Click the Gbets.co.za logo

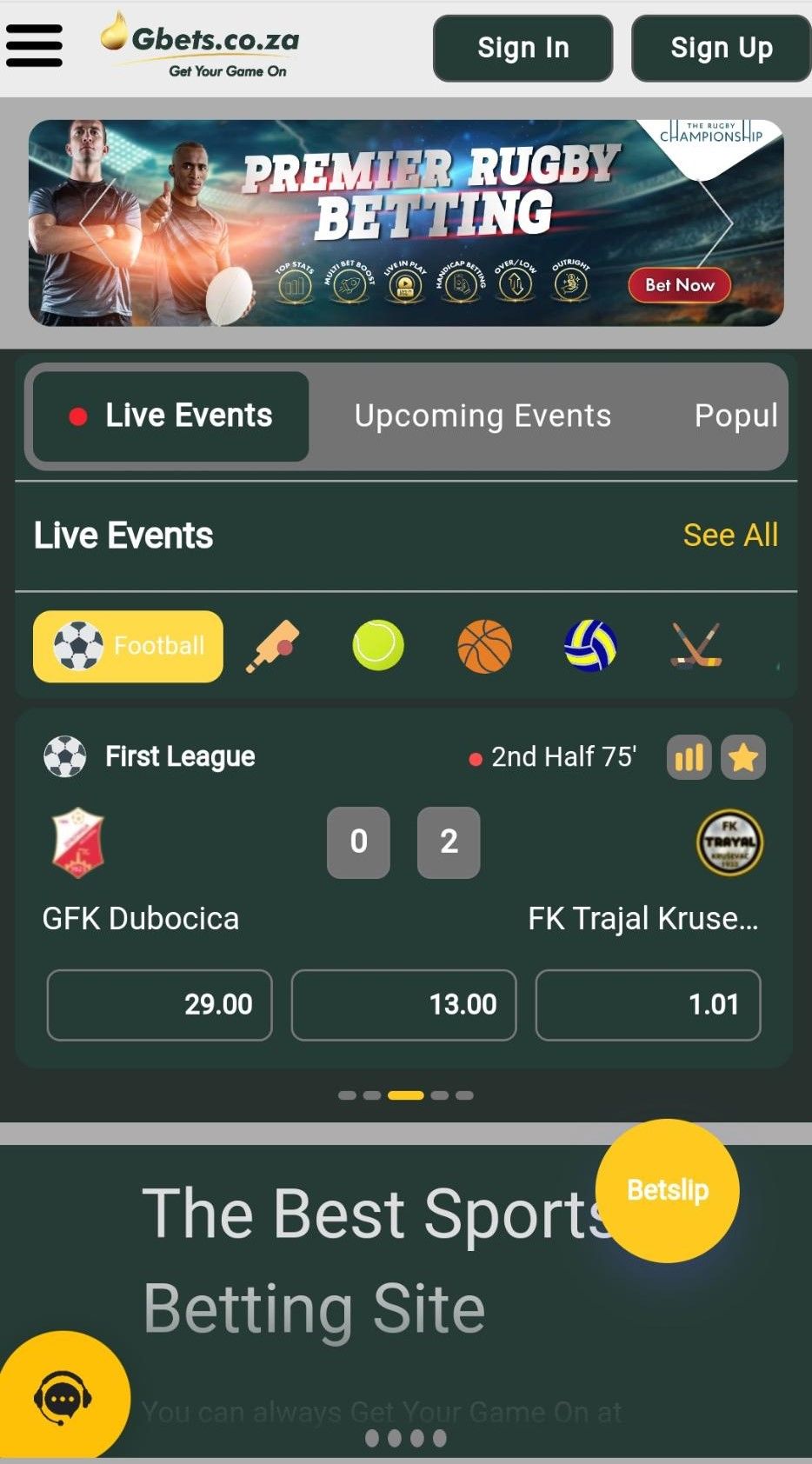pyautogui.click(x=199, y=48)
